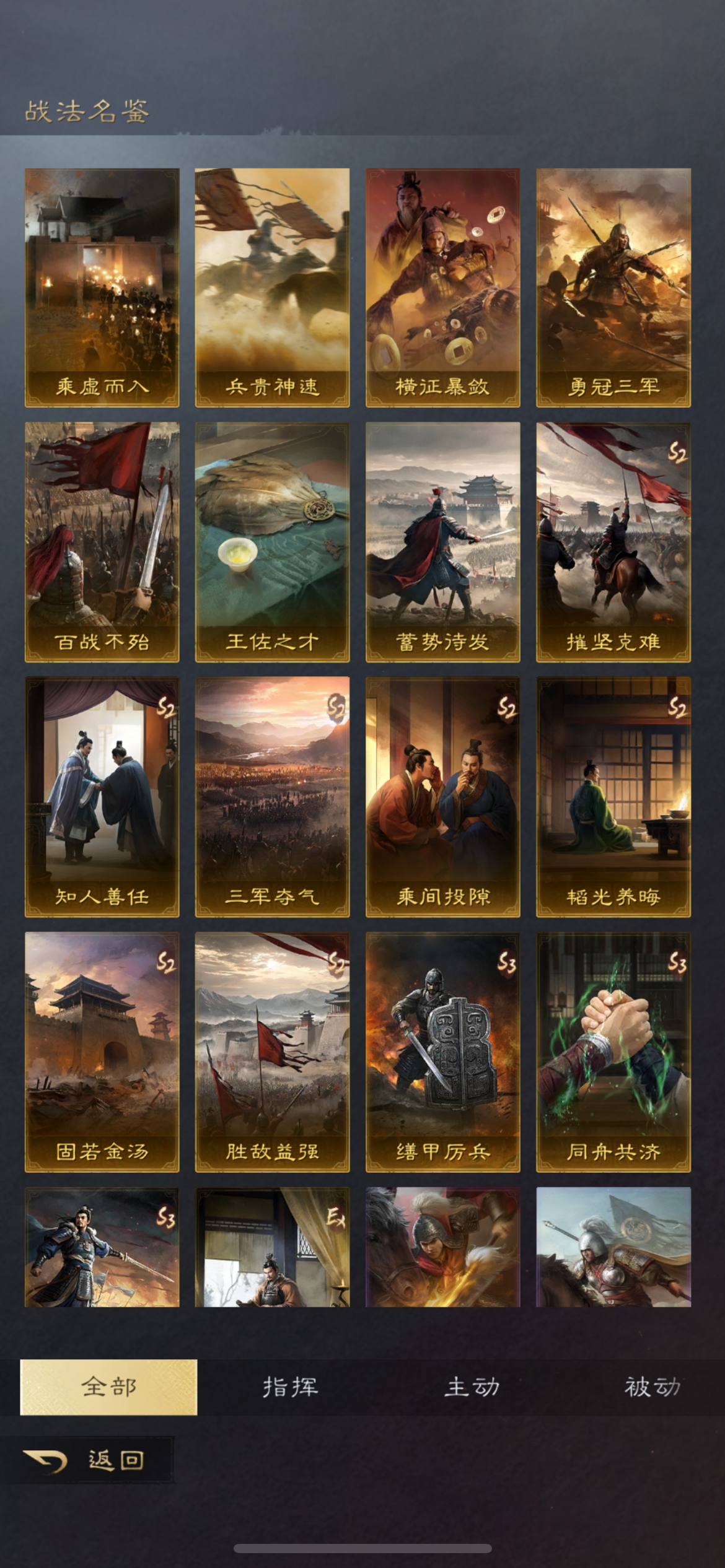Open the 百战不殆 tactic card
Image resolution: width=725 pixels, height=1568 pixels.
[x=102, y=542]
